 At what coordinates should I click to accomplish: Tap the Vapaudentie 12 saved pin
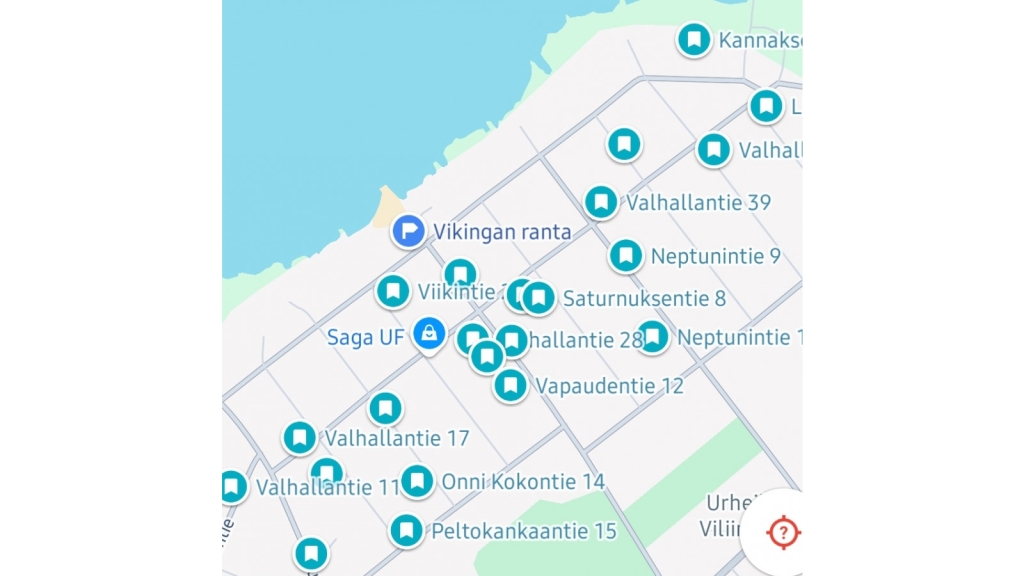coord(511,385)
